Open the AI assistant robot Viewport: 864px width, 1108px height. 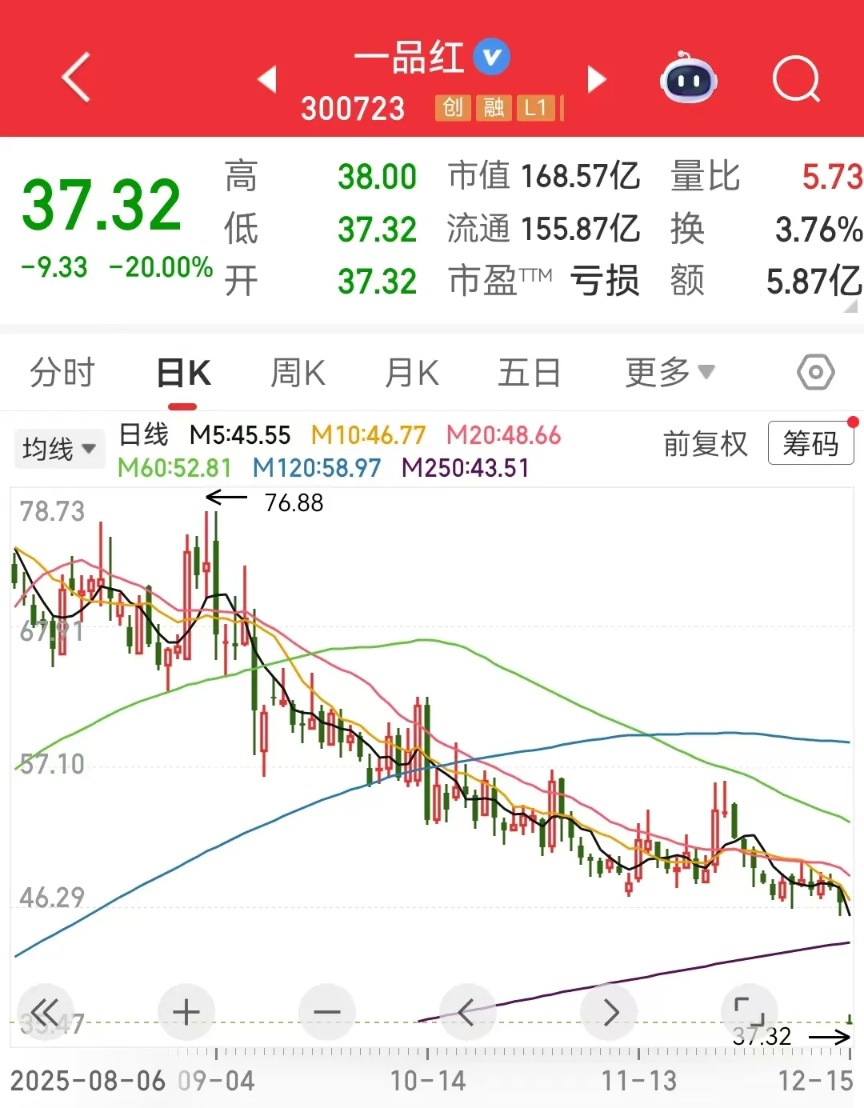point(688,77)
